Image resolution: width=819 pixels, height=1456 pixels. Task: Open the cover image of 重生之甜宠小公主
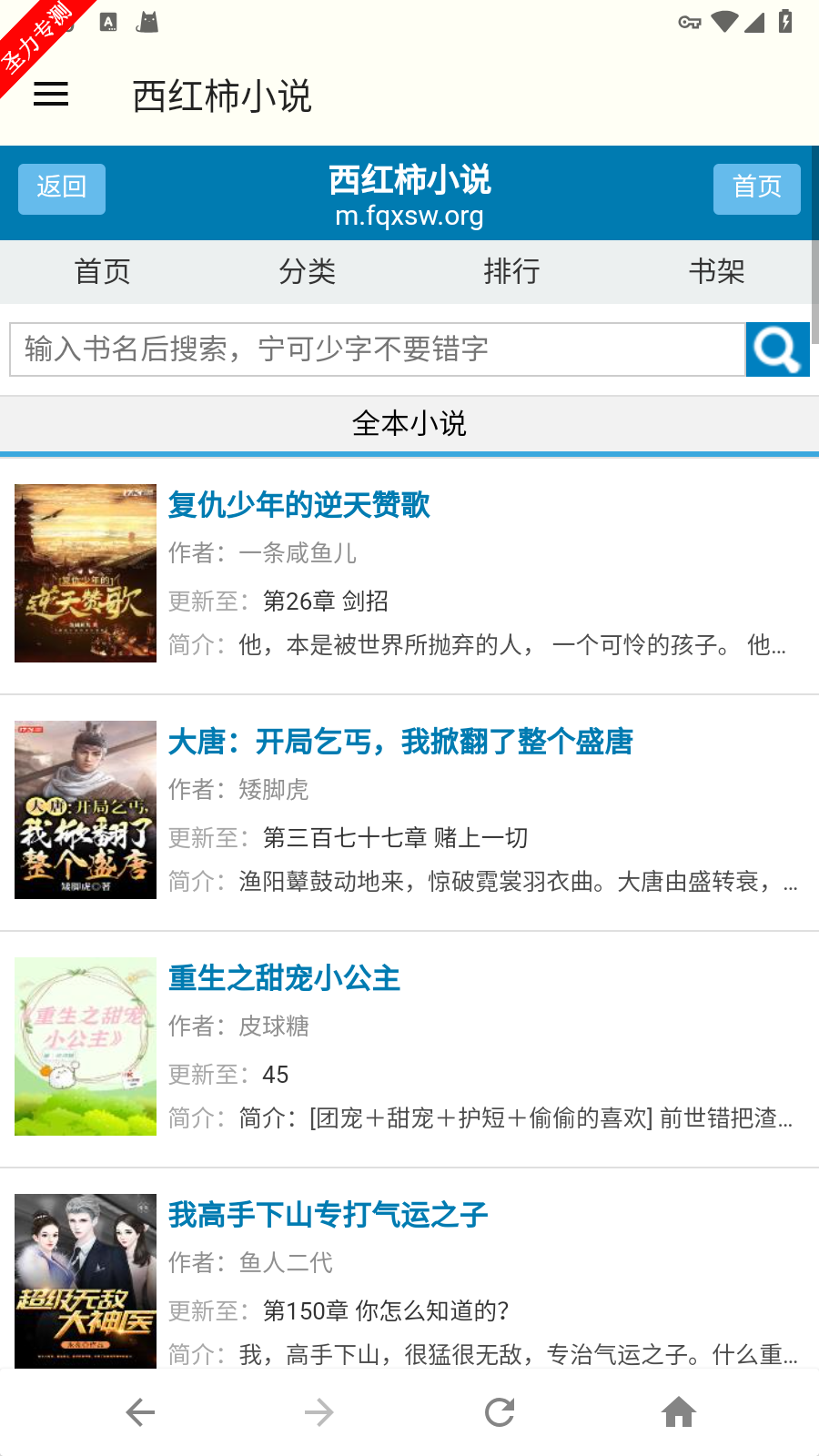coord(86,1046)
